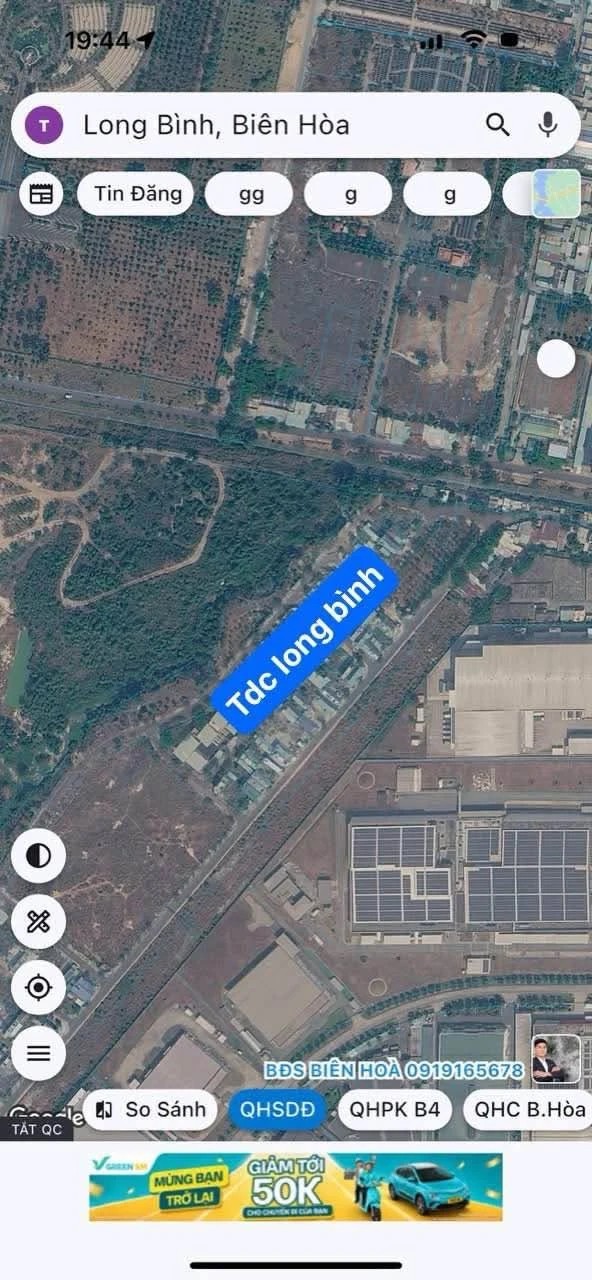Switch to QHPK B4 layer
Screen dimensions: 592x1280
pyautogui.click(x=395, y=1109)
